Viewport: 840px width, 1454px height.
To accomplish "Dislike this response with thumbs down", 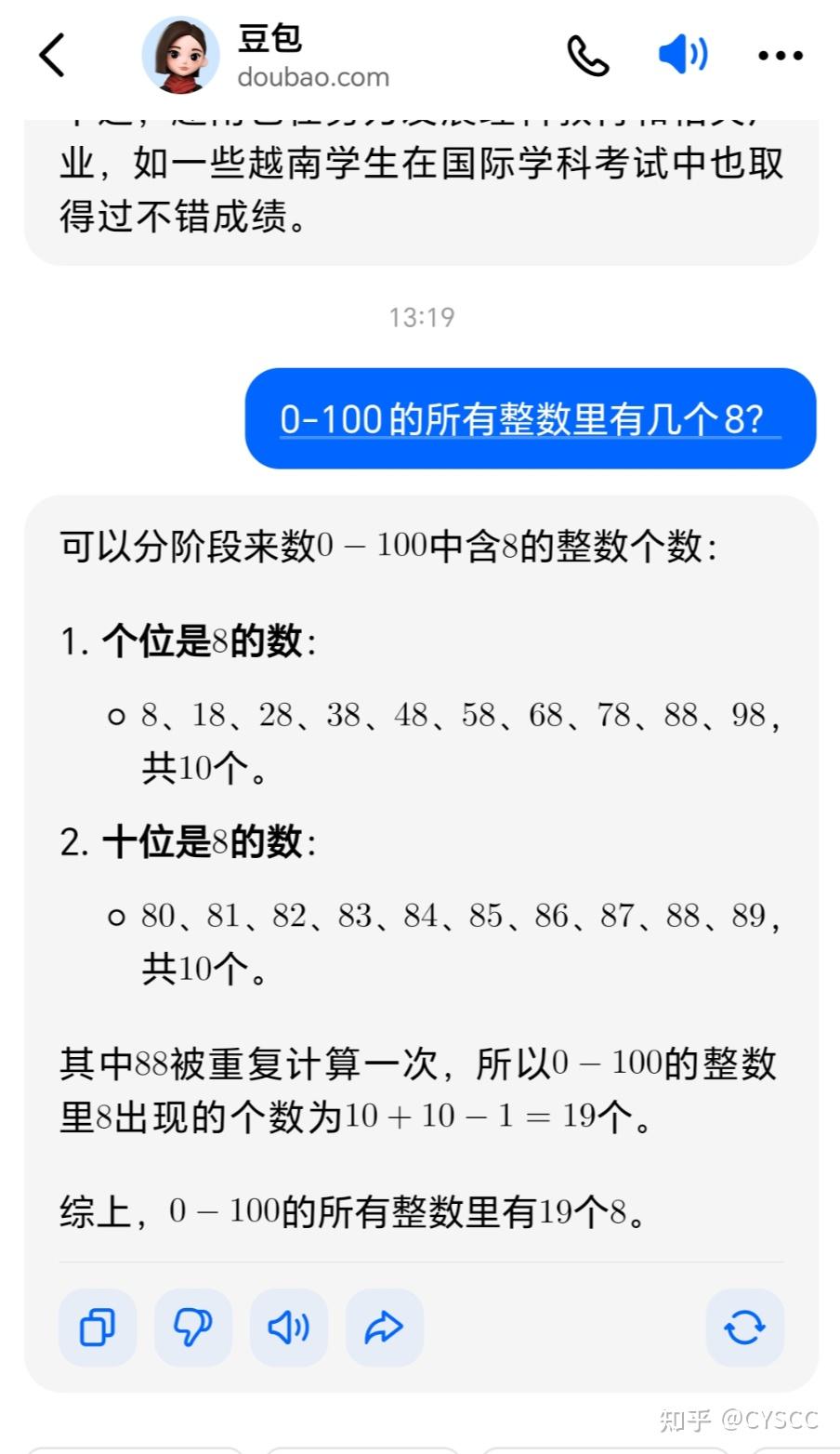I will click(x=193, y=1328).
